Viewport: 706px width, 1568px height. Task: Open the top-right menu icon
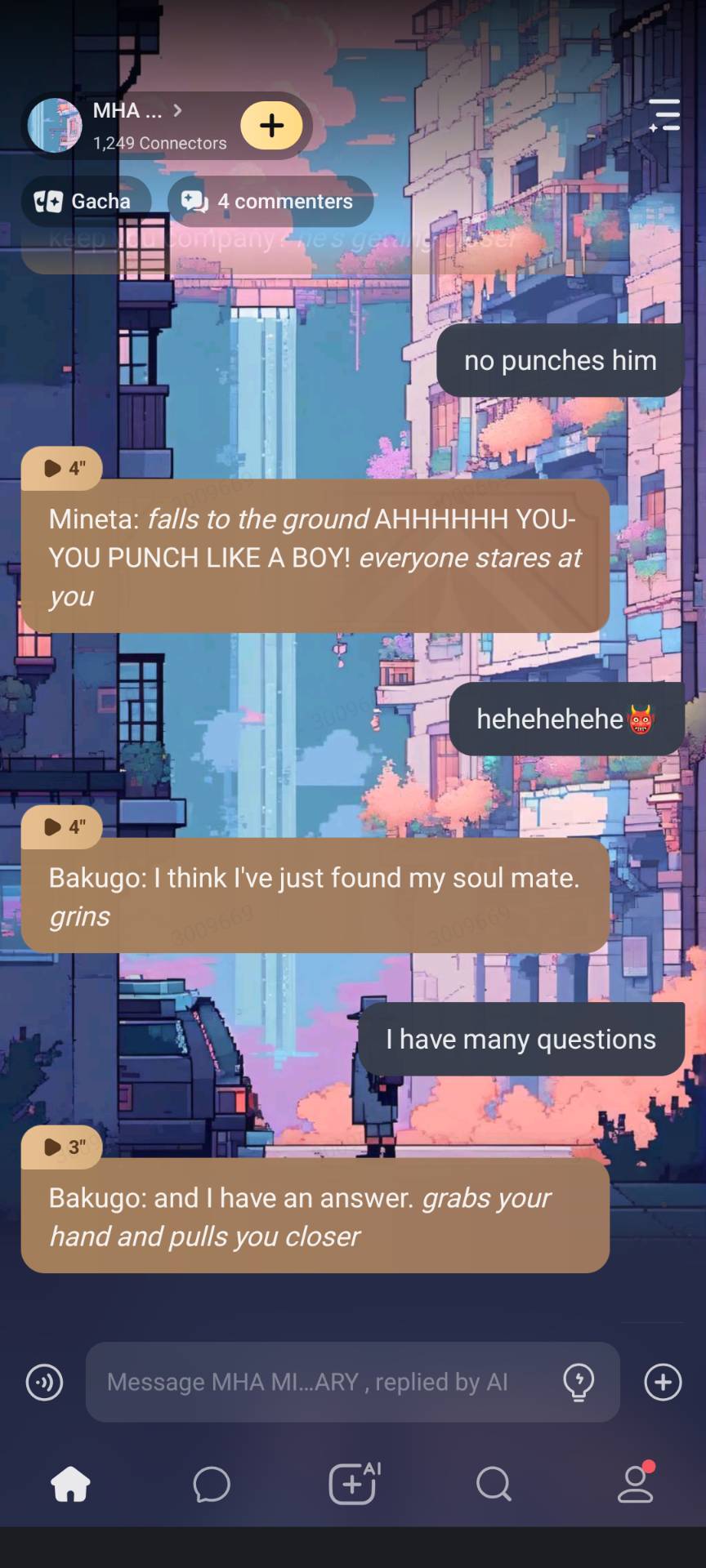point(664,115)
